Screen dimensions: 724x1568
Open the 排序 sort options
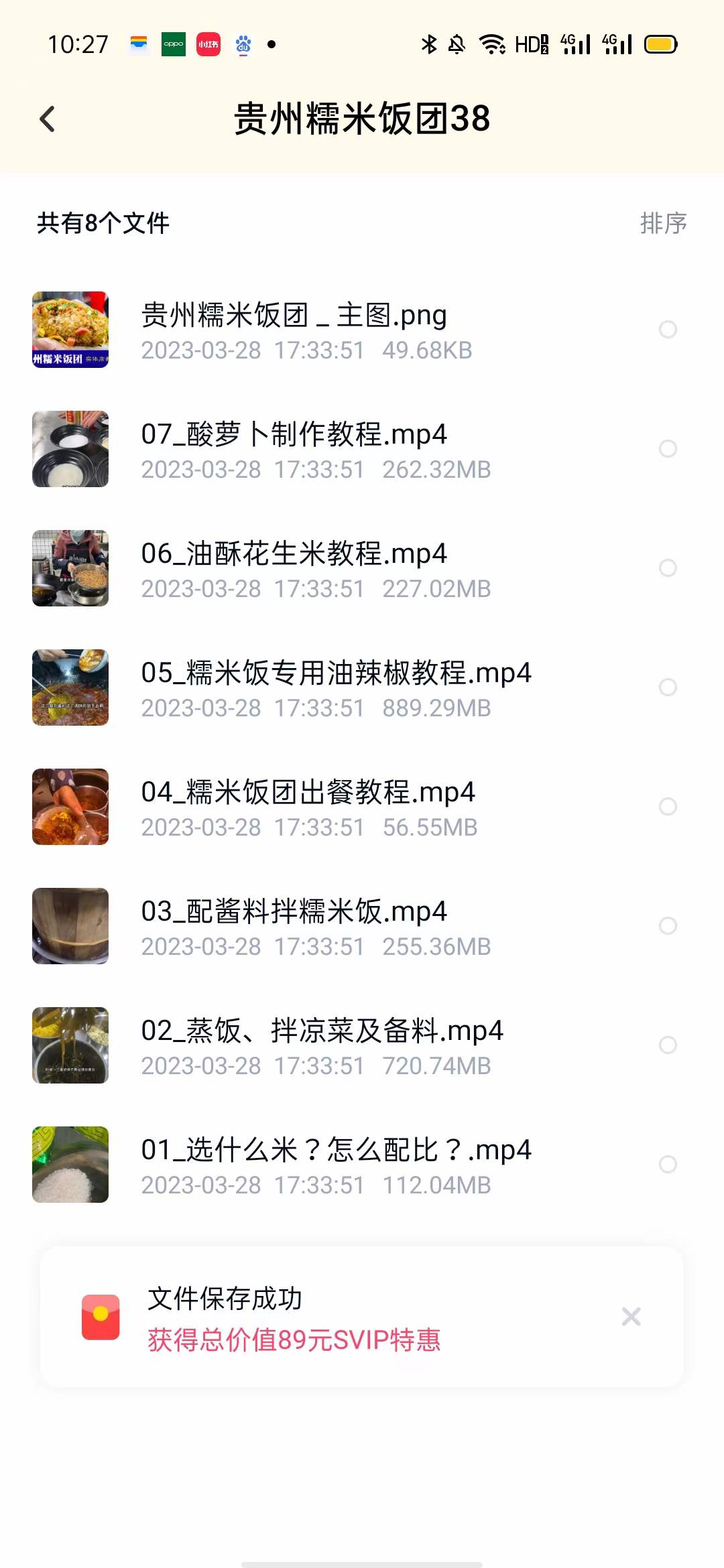[662, 223]
